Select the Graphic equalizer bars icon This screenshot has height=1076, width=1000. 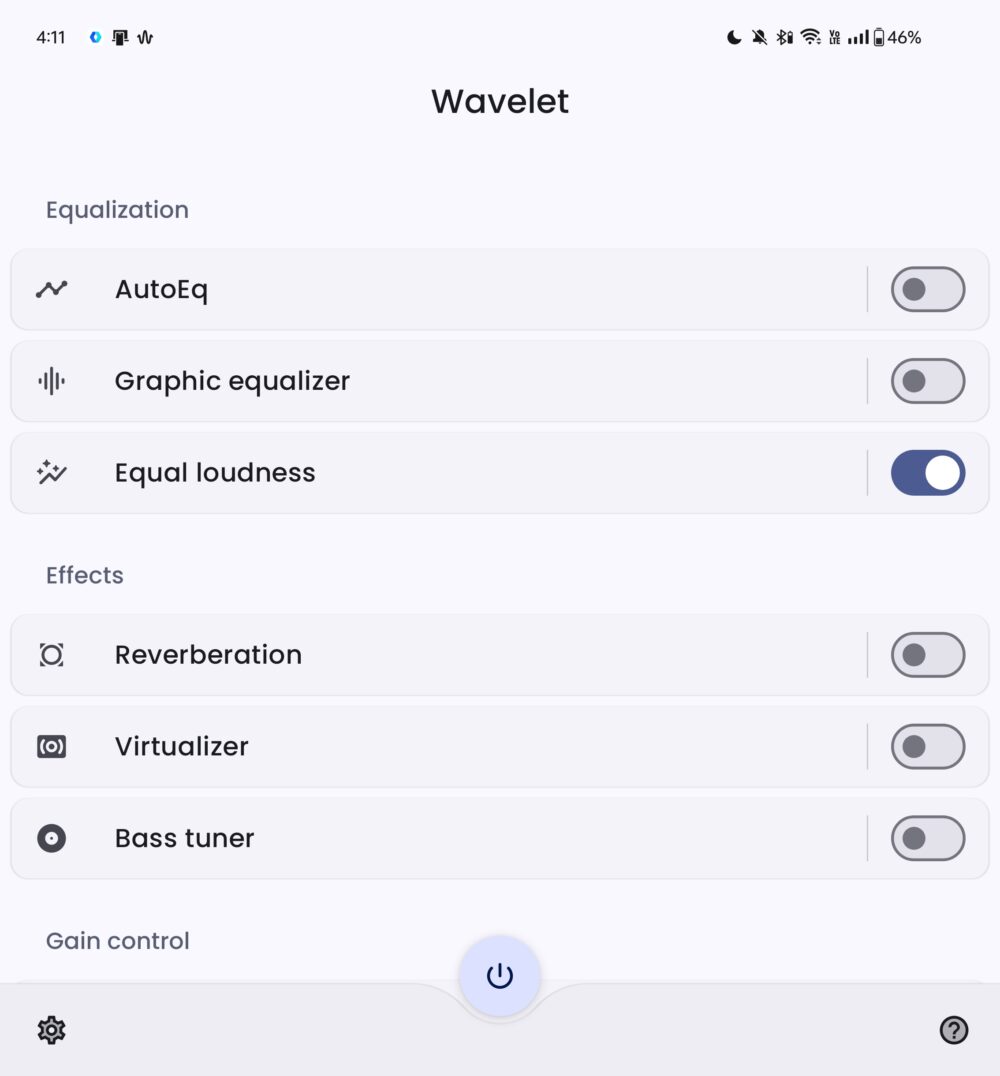[51, 381]
